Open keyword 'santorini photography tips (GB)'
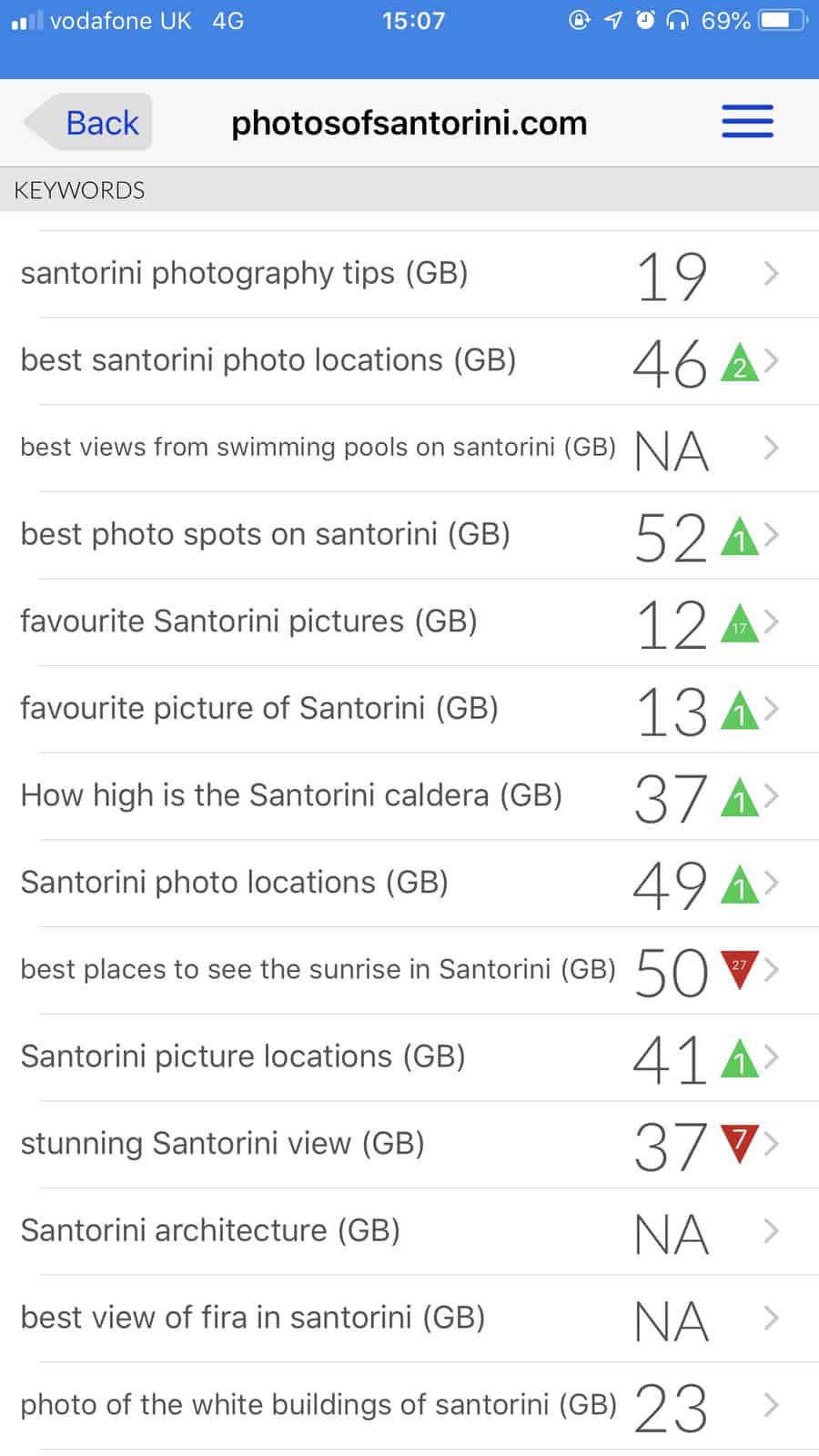819x1456 pixels. point(409,274)
